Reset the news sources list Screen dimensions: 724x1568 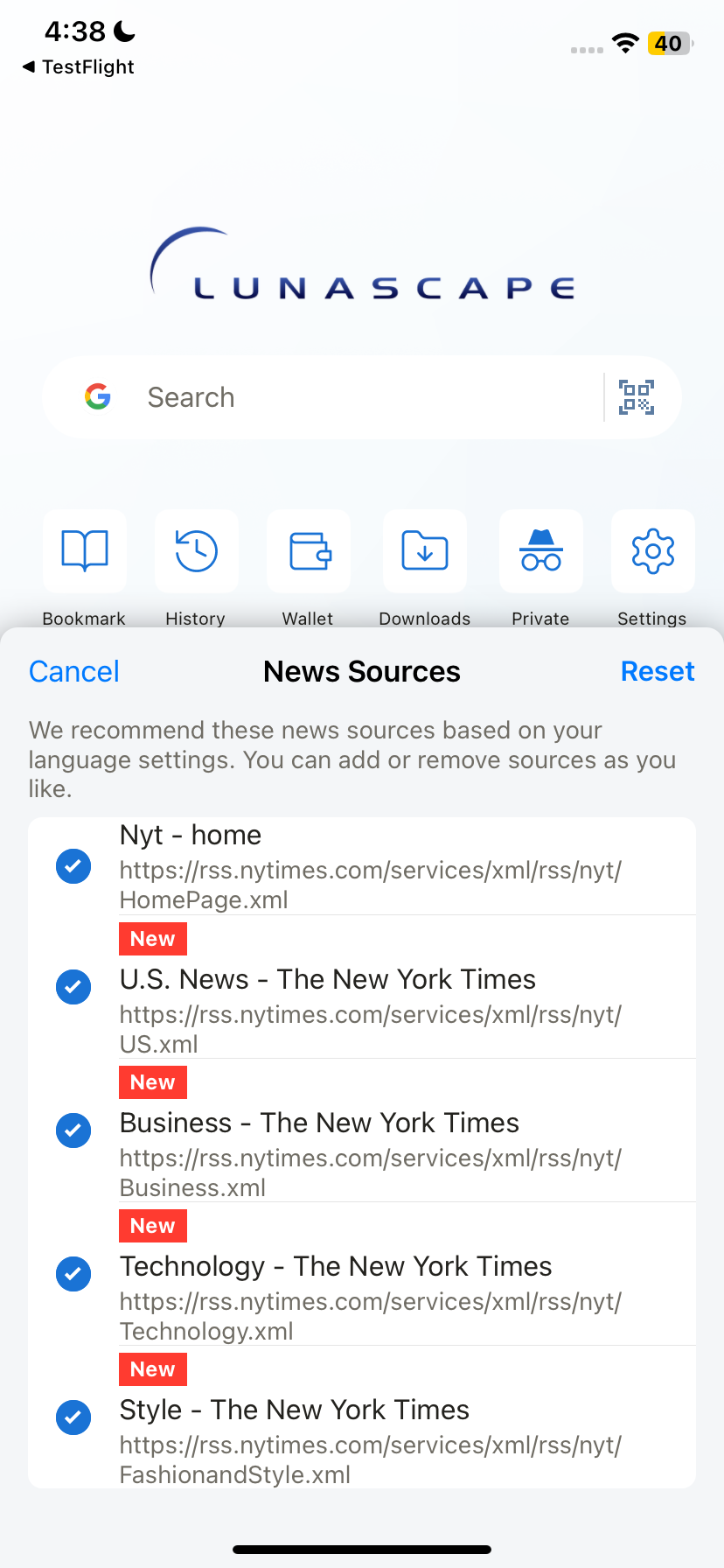[657, 671]
